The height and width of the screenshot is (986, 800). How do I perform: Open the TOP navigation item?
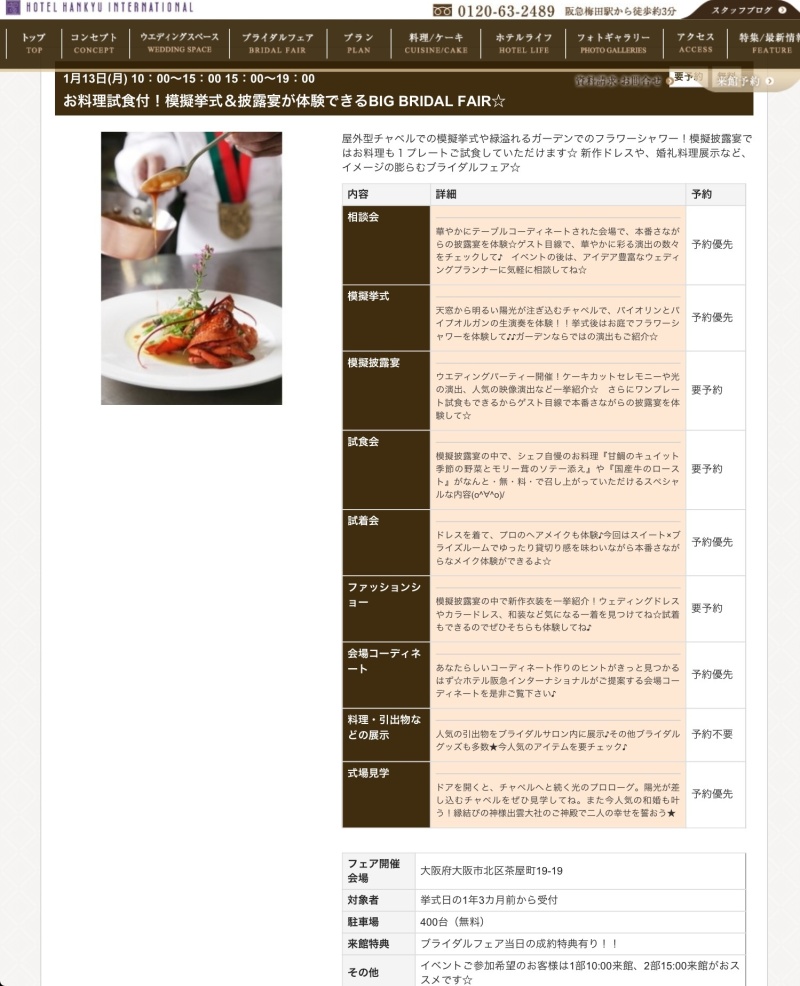pos(34,43)
